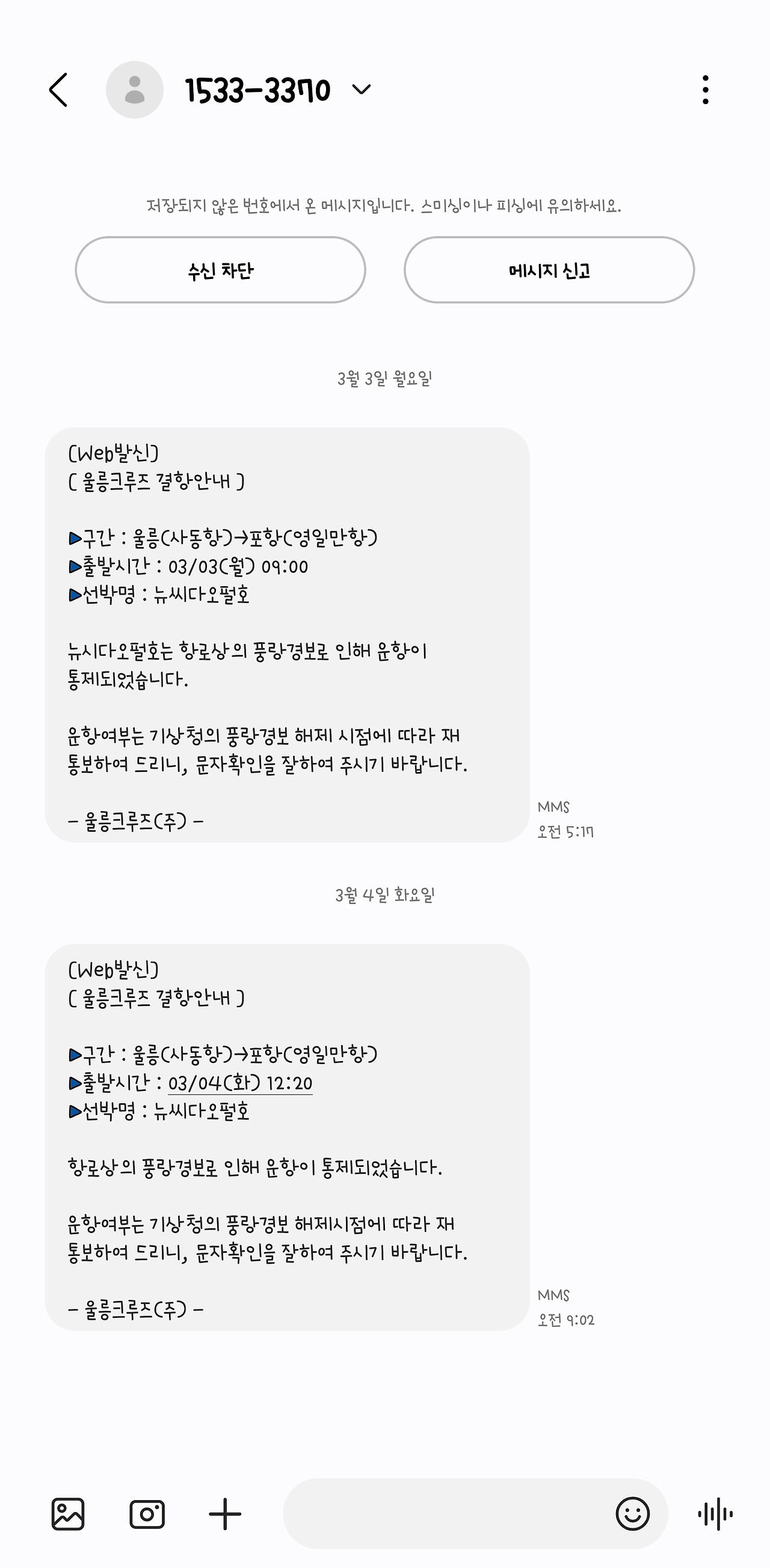Tap 수신 차단 to block sender
The image size is (770, 1568).
coord(221,270)
